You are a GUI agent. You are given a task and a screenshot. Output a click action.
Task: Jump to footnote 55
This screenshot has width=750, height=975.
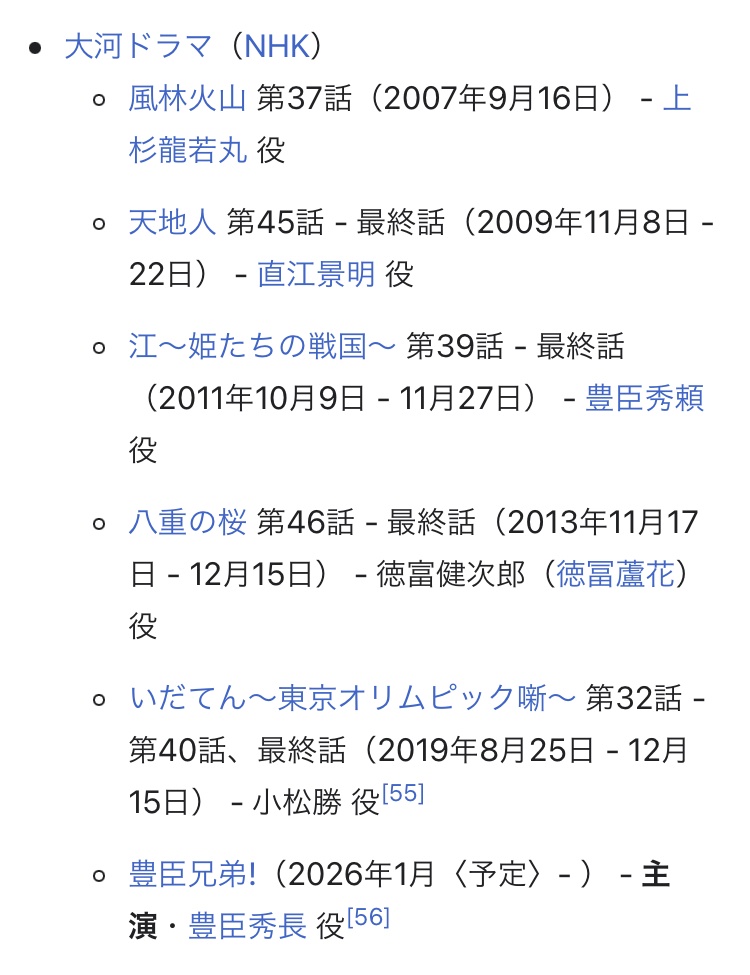coord(404,793)
